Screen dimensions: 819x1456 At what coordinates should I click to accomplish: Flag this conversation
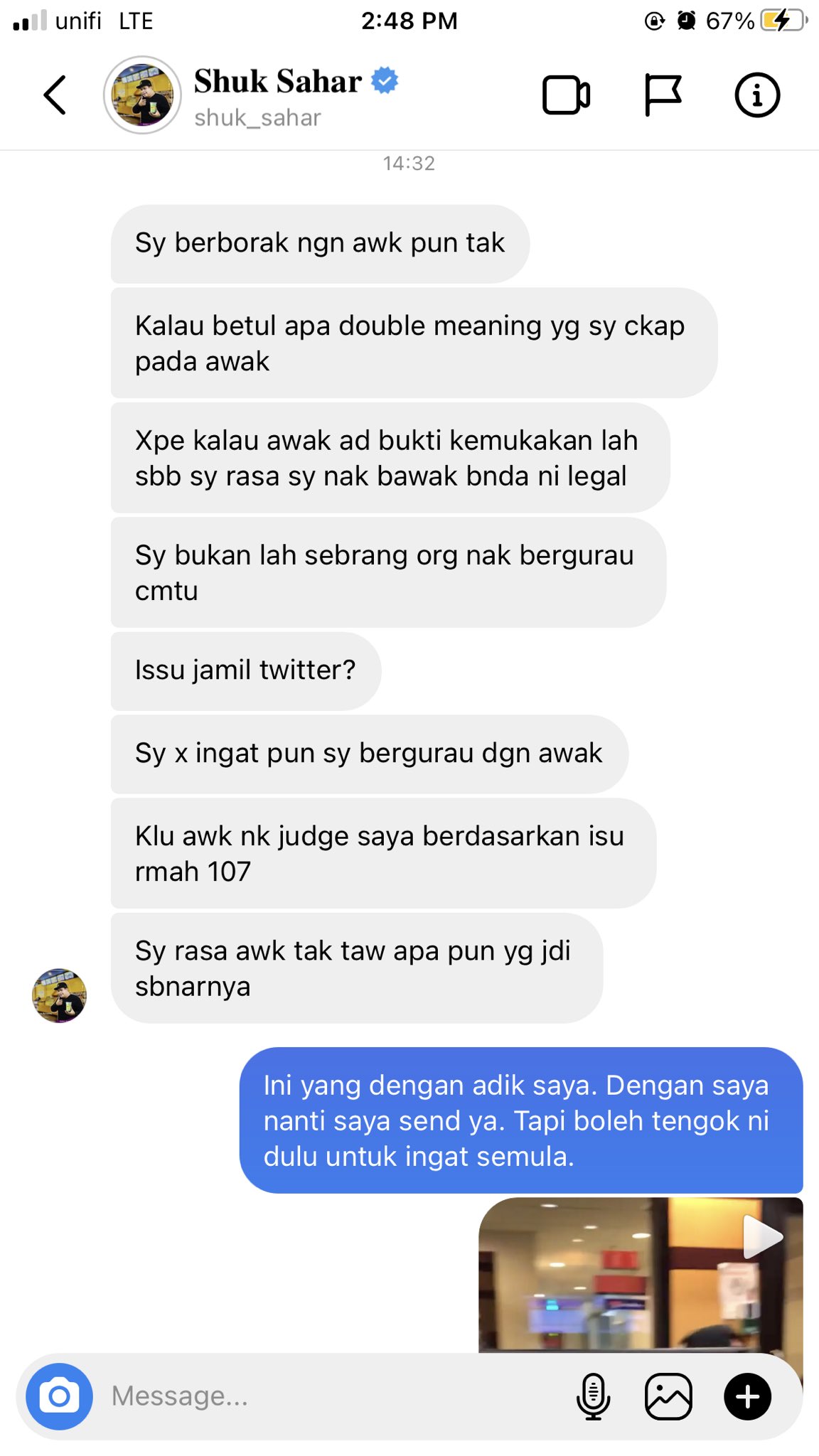tap(663, 95)
